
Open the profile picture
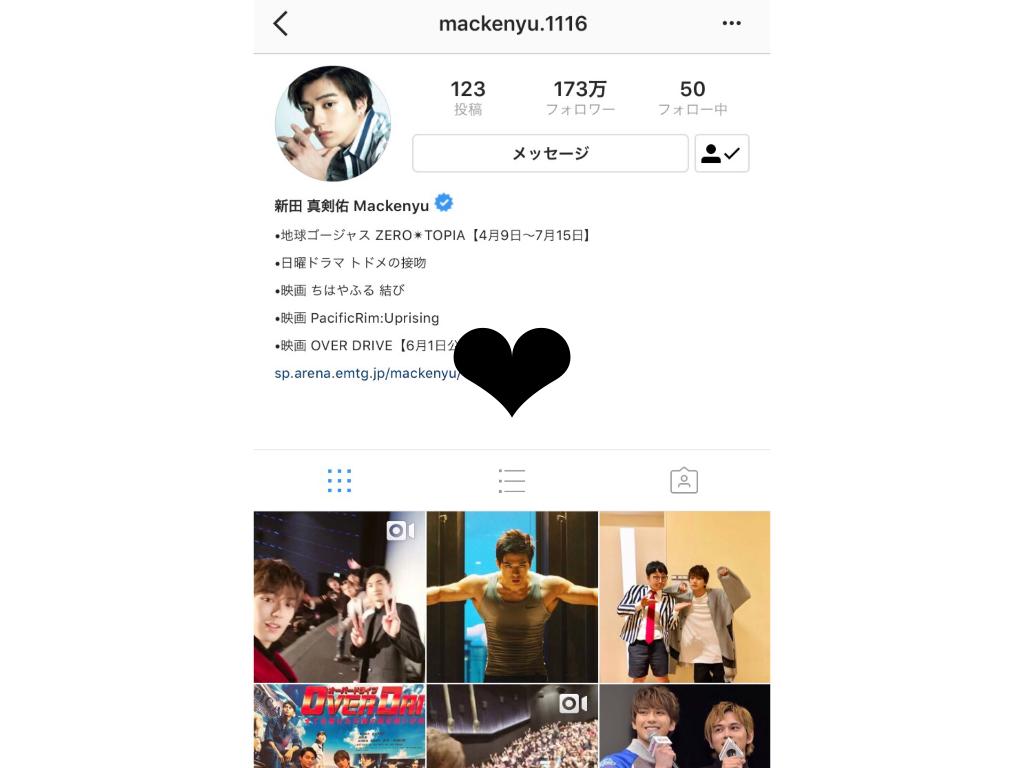333,124
